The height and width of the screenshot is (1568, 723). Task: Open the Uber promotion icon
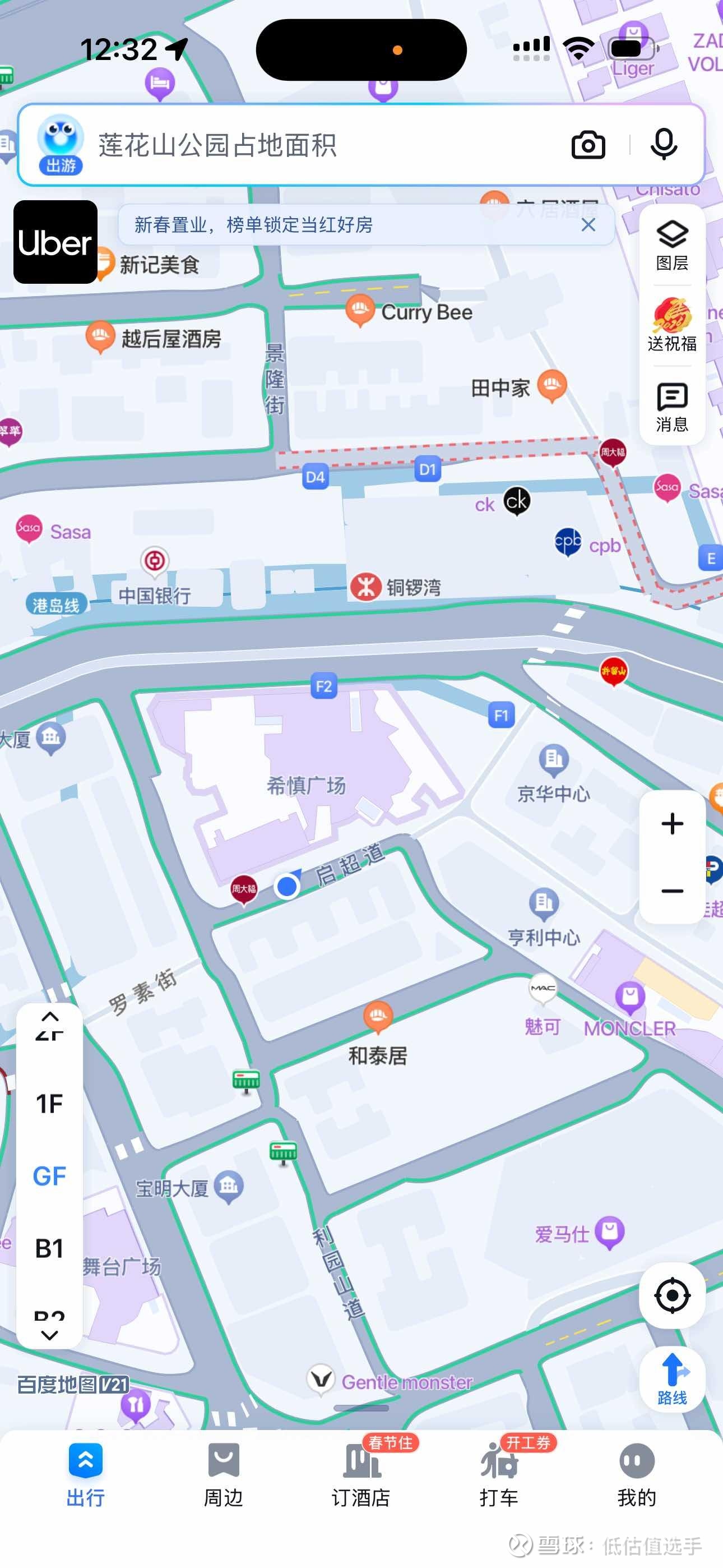(x=55, y=243)
